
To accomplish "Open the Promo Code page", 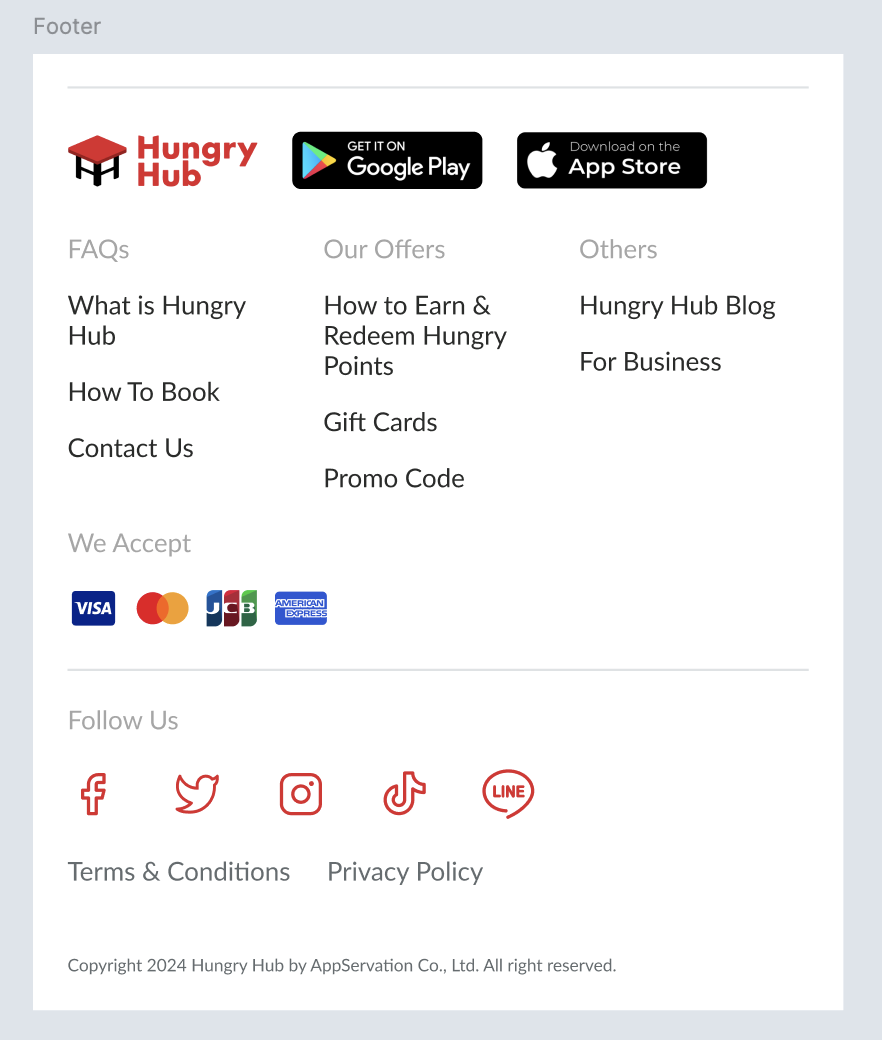I will click(x=394, y=478).
